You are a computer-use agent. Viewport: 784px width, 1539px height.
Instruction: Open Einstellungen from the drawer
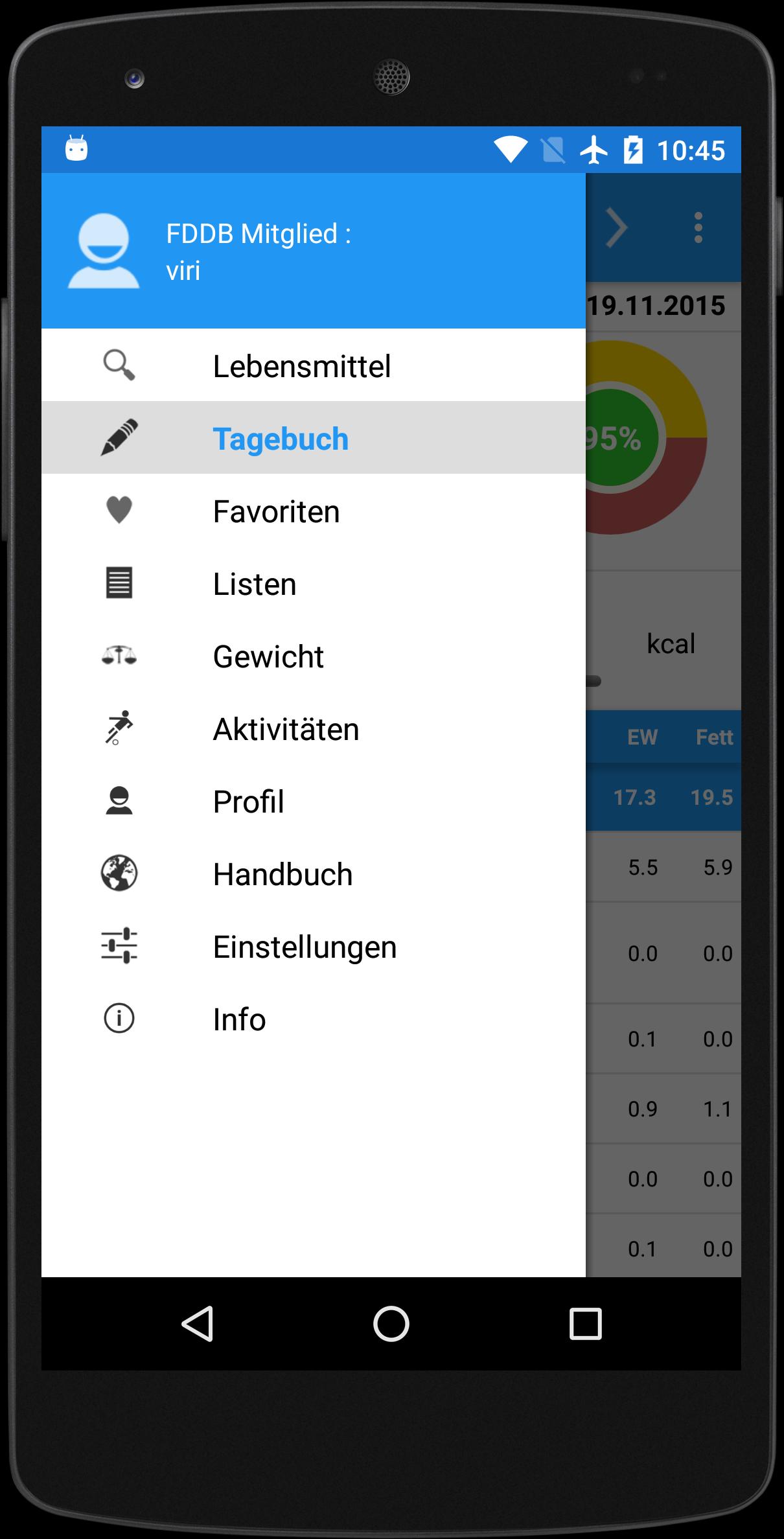click(304, 946)
